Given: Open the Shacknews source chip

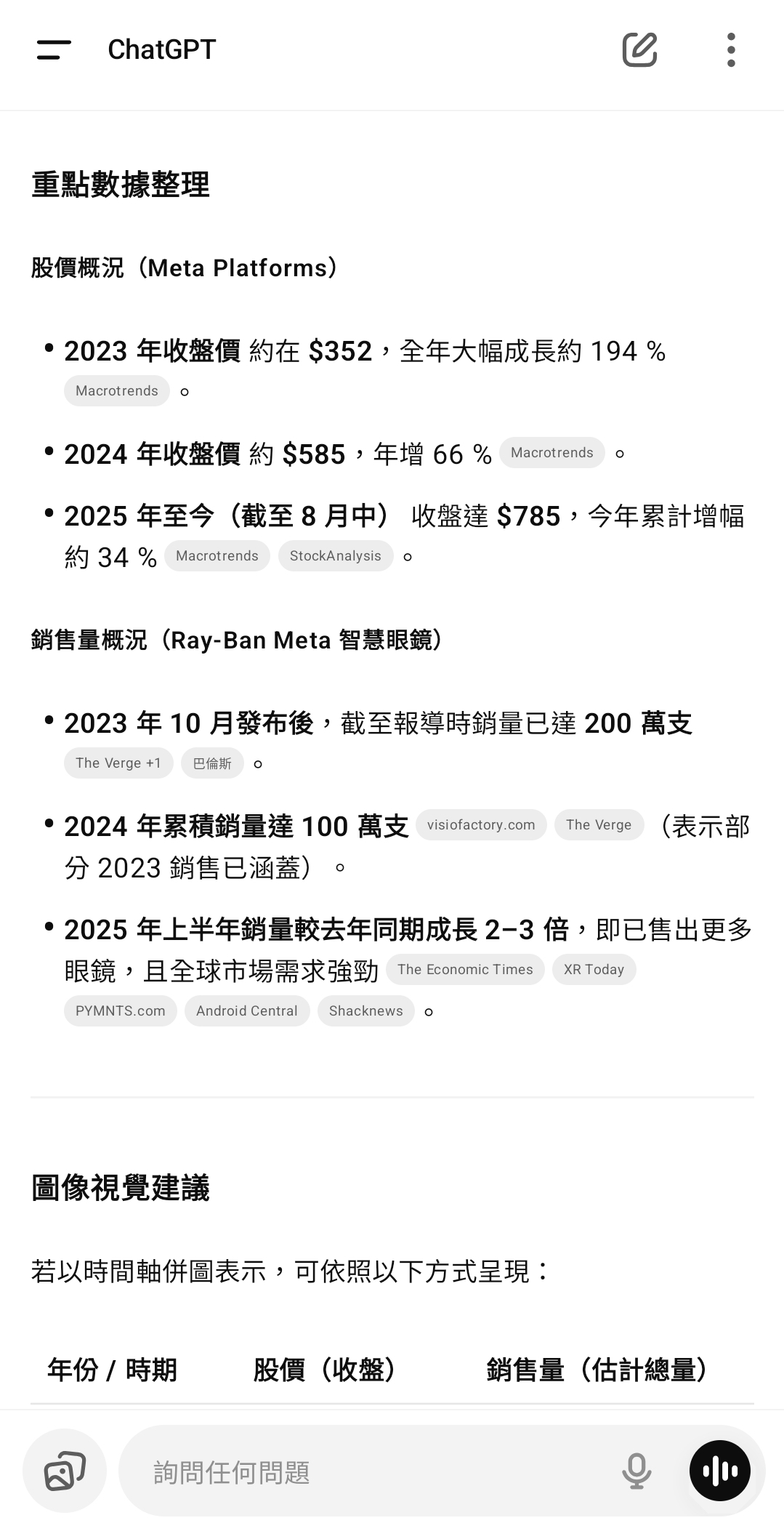Looking at the screenshot, I should (x=365, y=1011).
